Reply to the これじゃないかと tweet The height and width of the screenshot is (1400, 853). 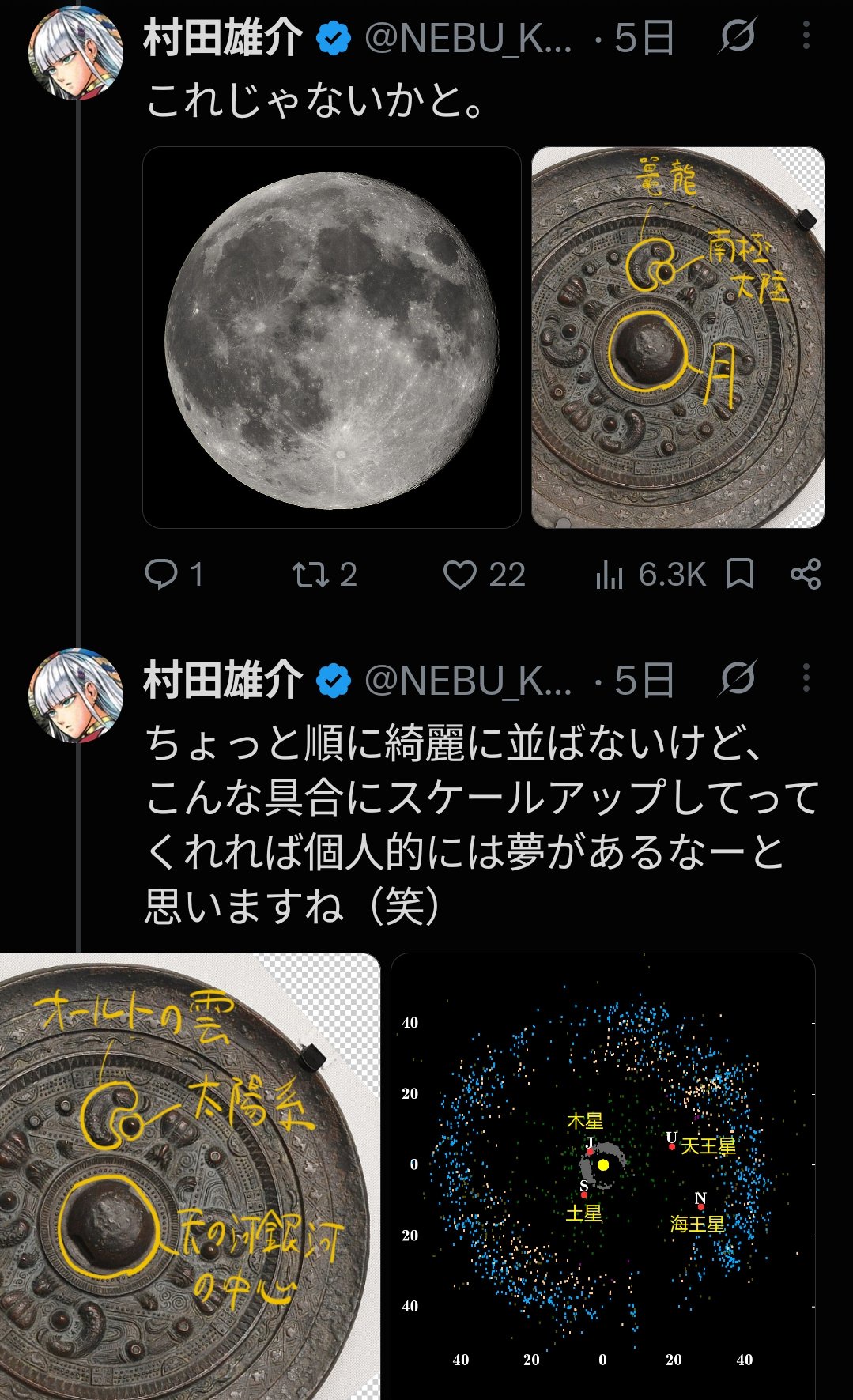tap(174, 574)
